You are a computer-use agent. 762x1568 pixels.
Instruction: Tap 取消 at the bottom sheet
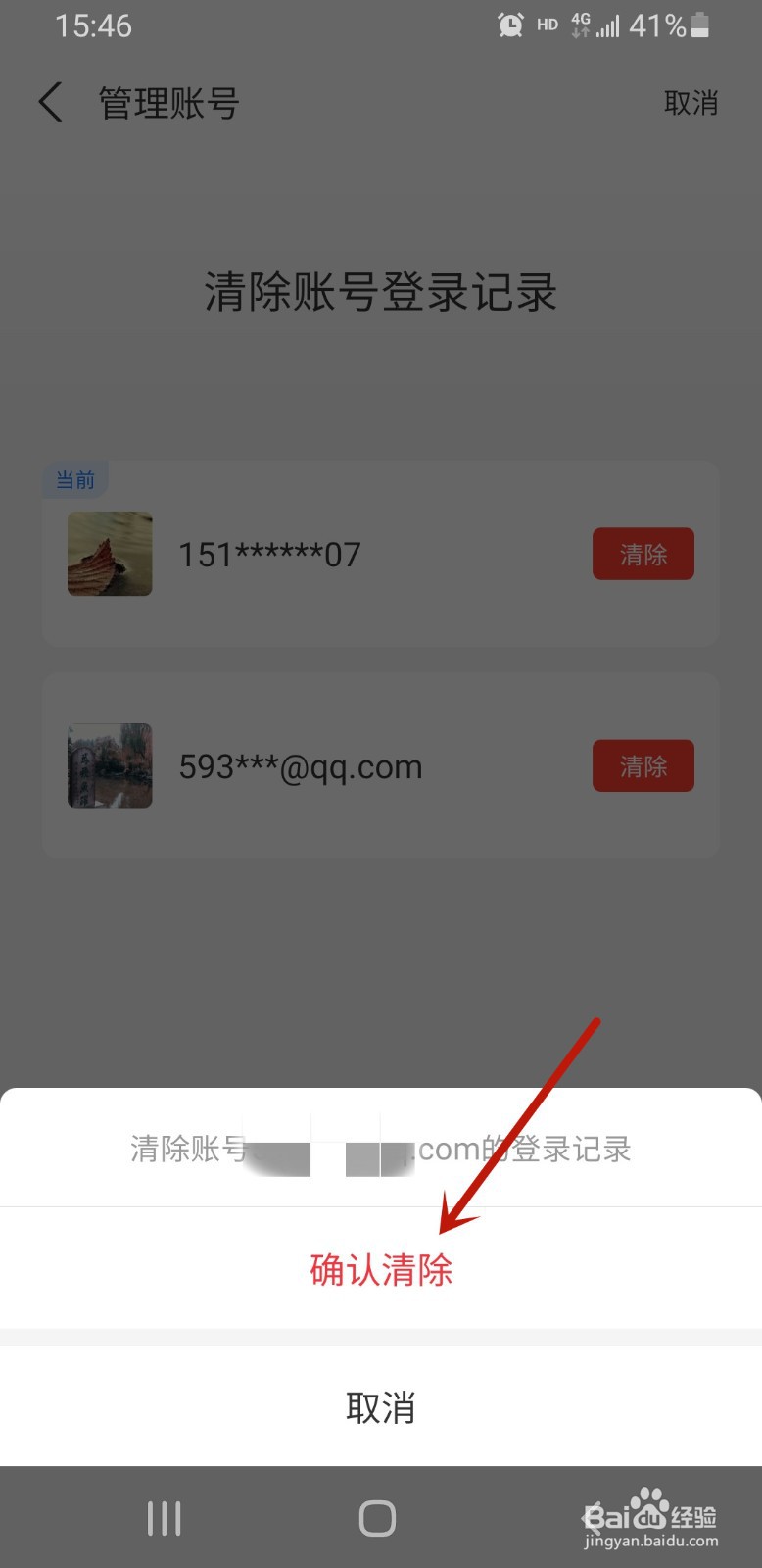click(380, 1406)
